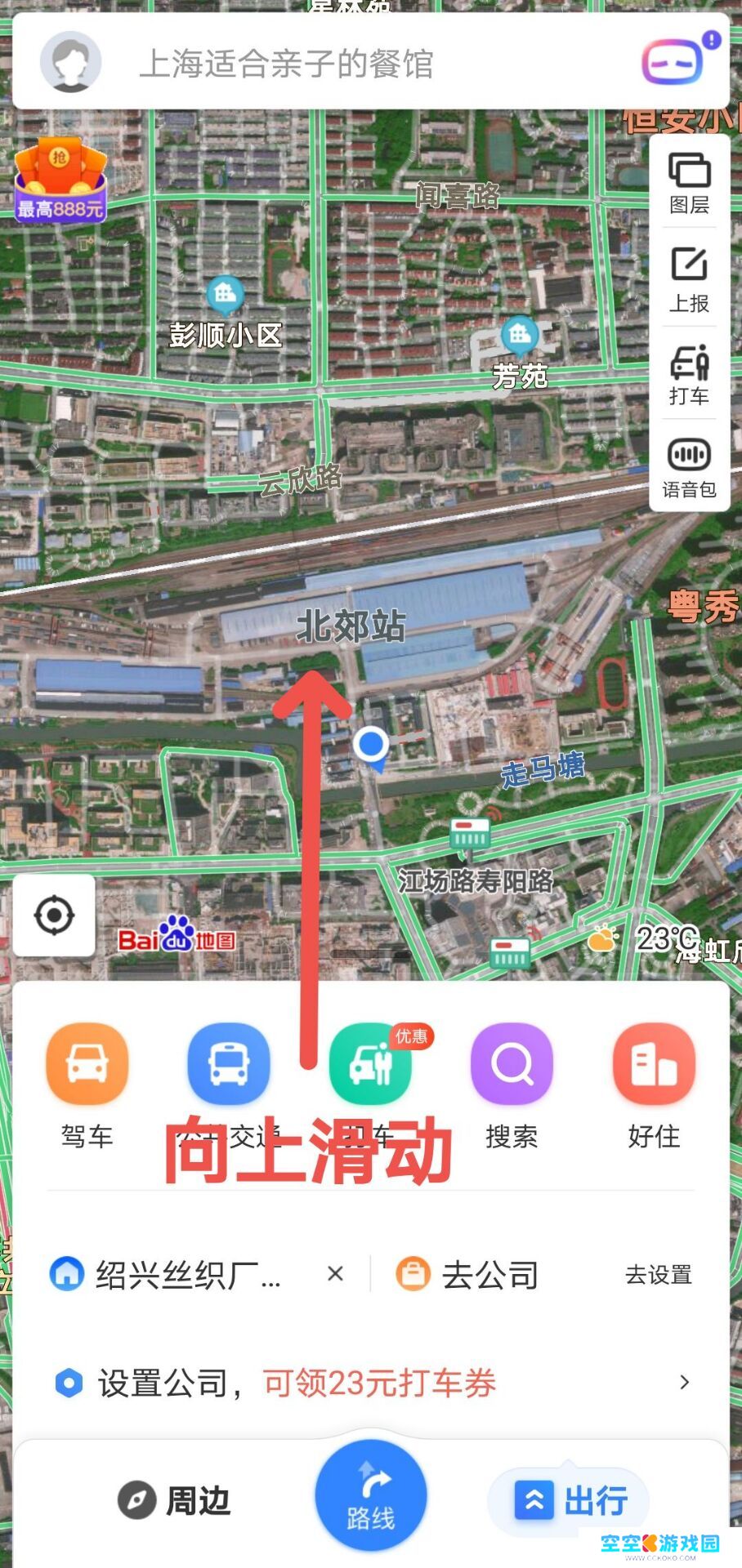Expand the 出行 travel panel
Screen dimensions: 742x1568
point(572,1497)
